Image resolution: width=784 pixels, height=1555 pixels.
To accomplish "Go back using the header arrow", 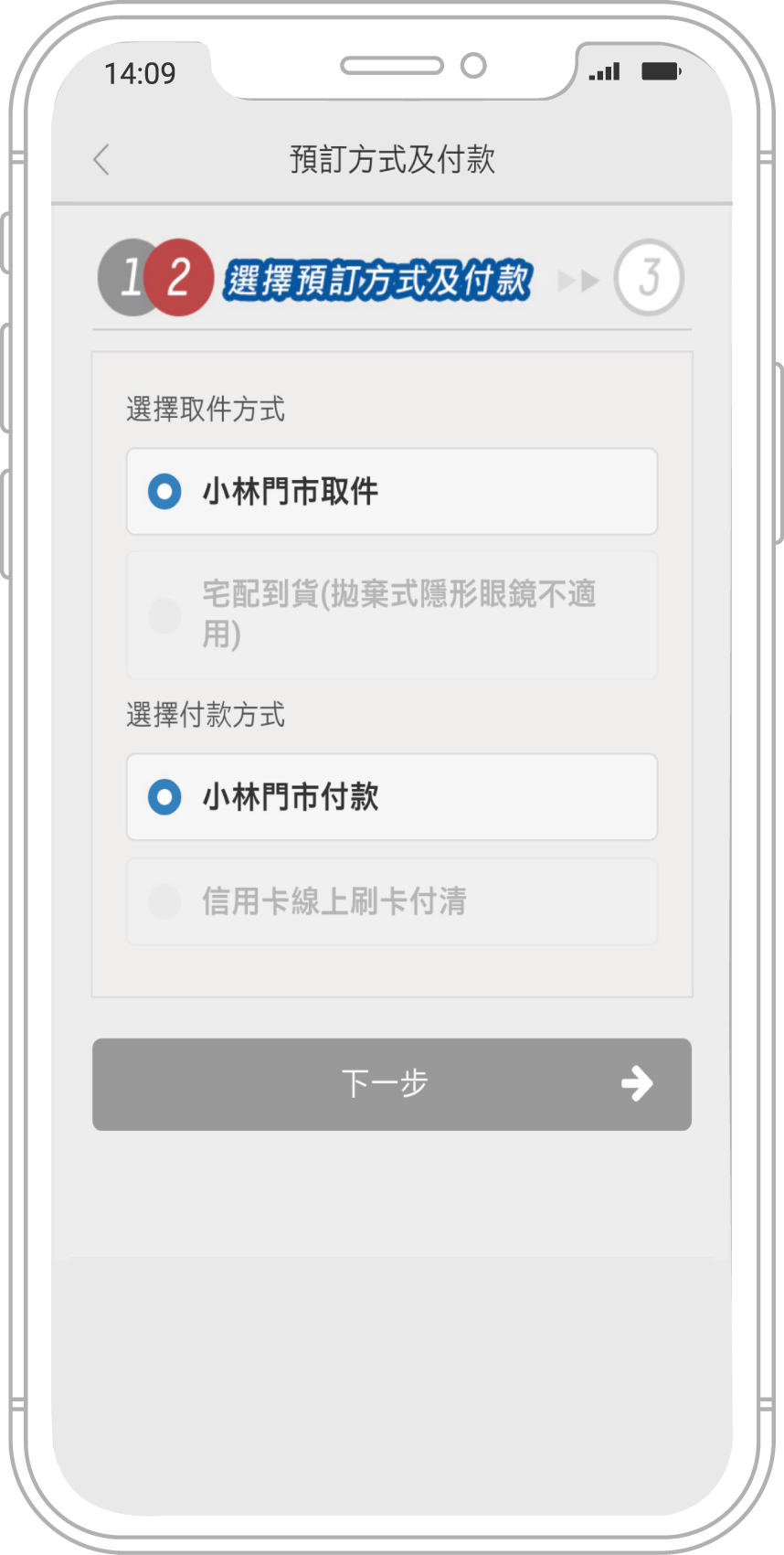I will point(101,159).
